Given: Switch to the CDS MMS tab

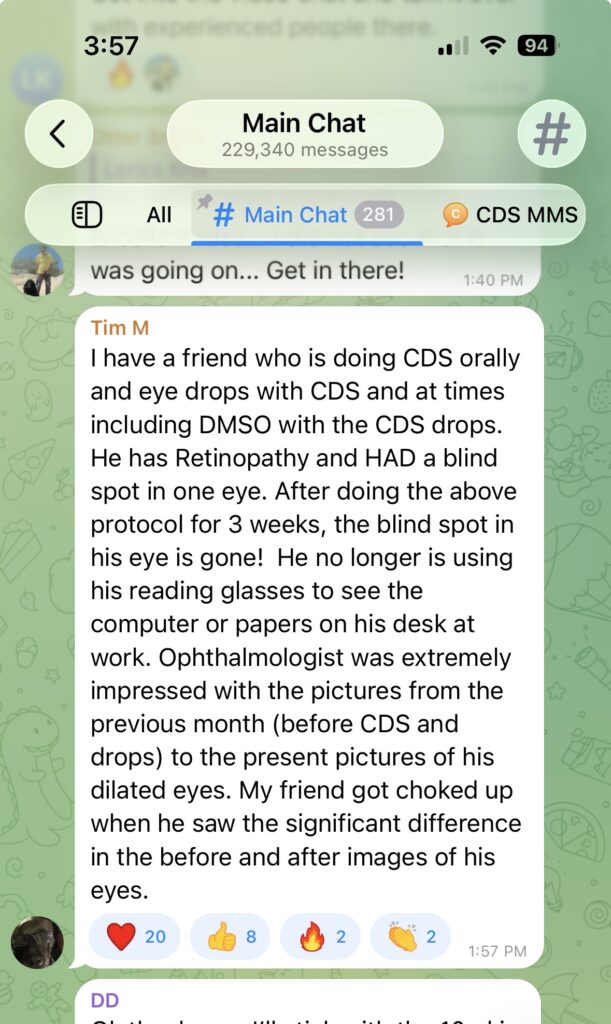Looking at the screenshot, I should tap(512, 214).
